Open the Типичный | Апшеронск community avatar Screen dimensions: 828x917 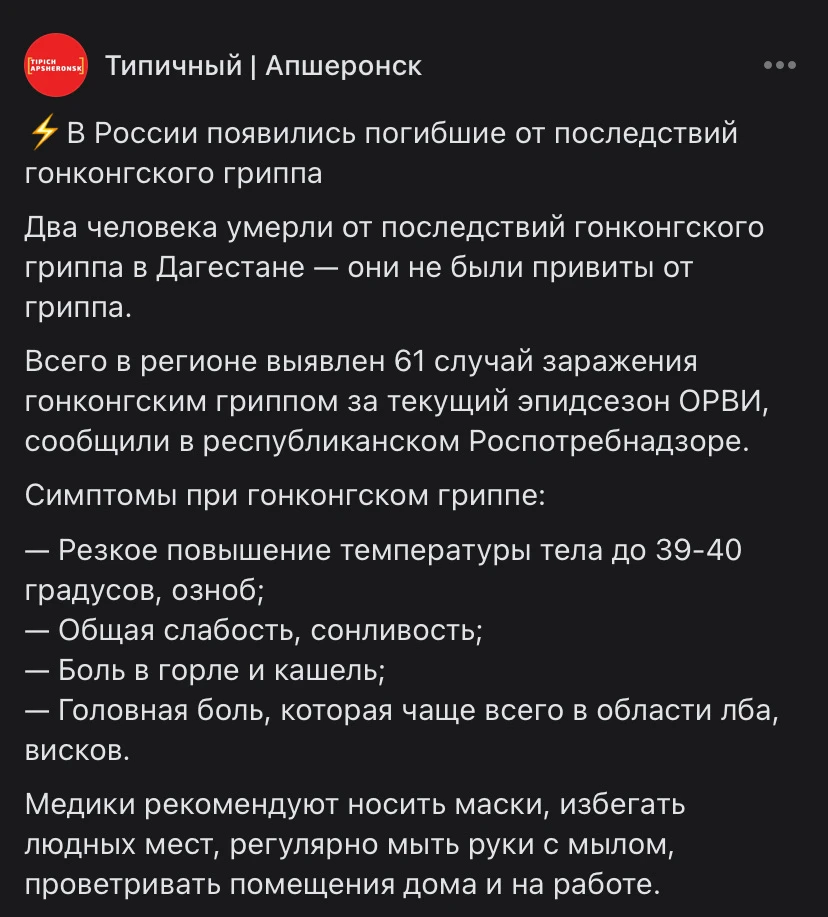(55, 66)
